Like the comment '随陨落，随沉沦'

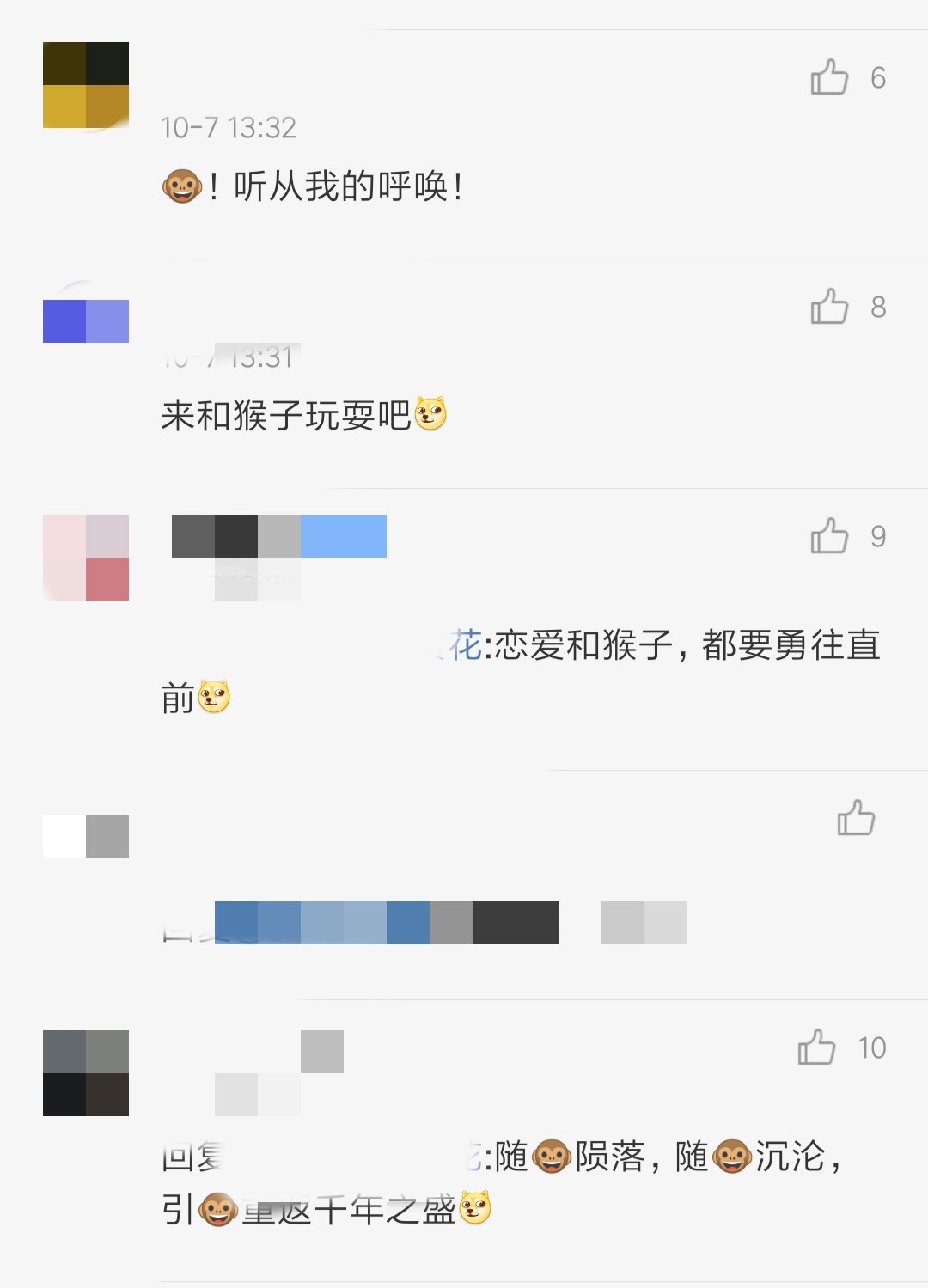coord(816,1047)
